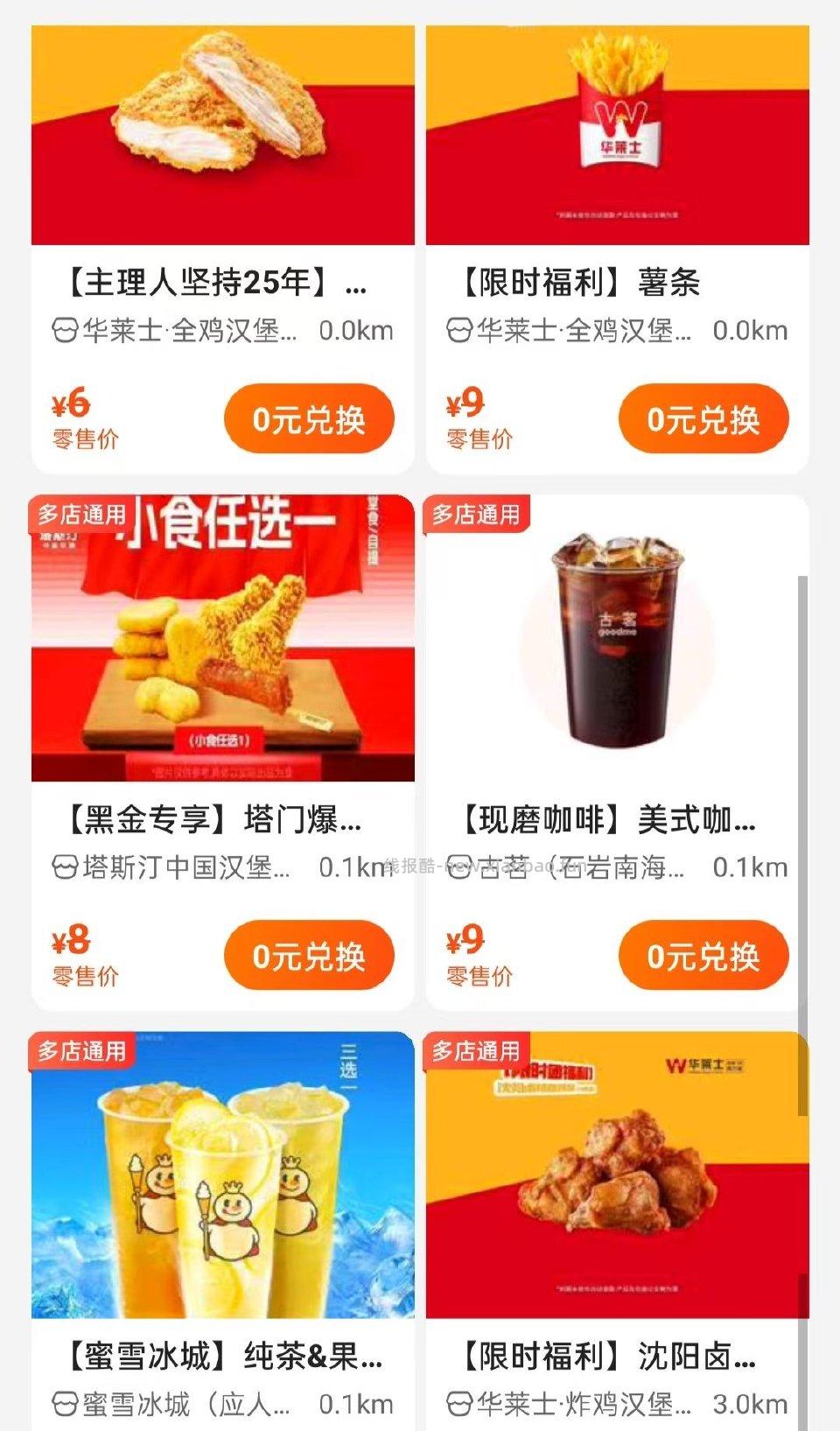Tap the store icon beside 华莱士·全鸡汉堡
Viewport: 840px width, 1431px height.
(64, 331)
